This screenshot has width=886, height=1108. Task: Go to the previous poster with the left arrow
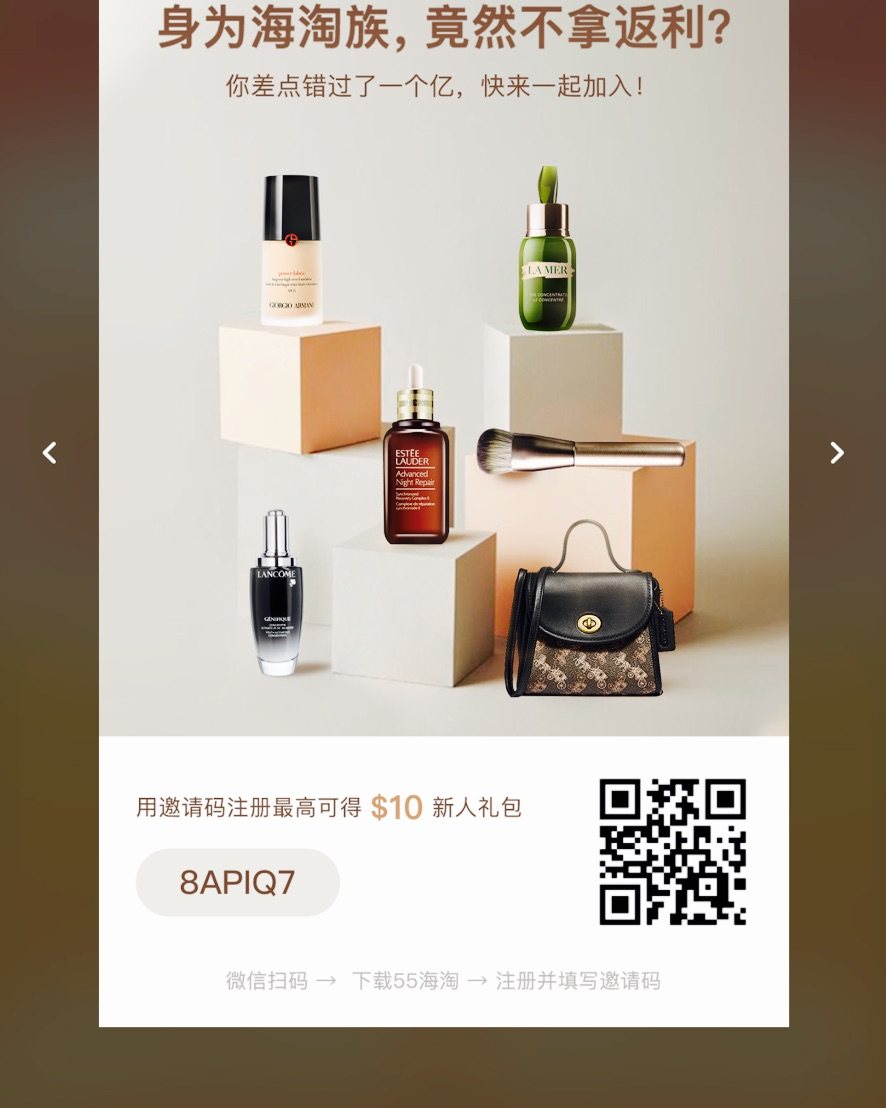(49, 453)
